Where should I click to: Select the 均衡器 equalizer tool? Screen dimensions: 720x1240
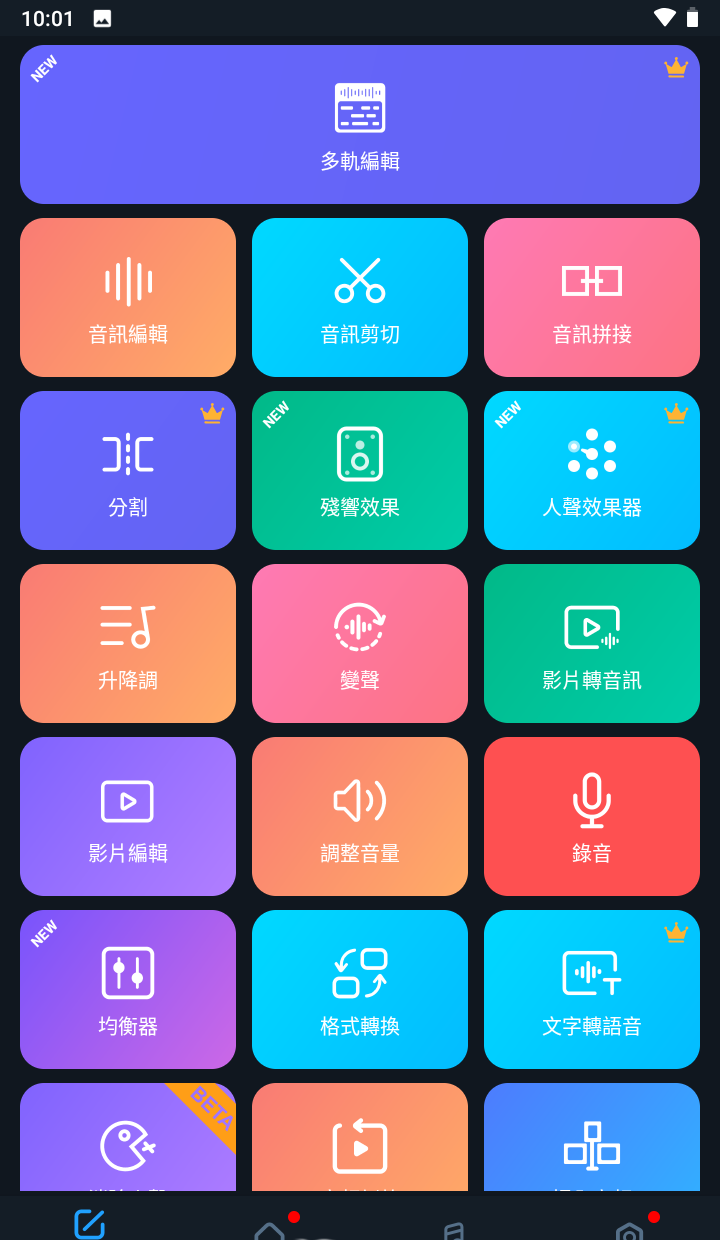(x=127, y=989)
